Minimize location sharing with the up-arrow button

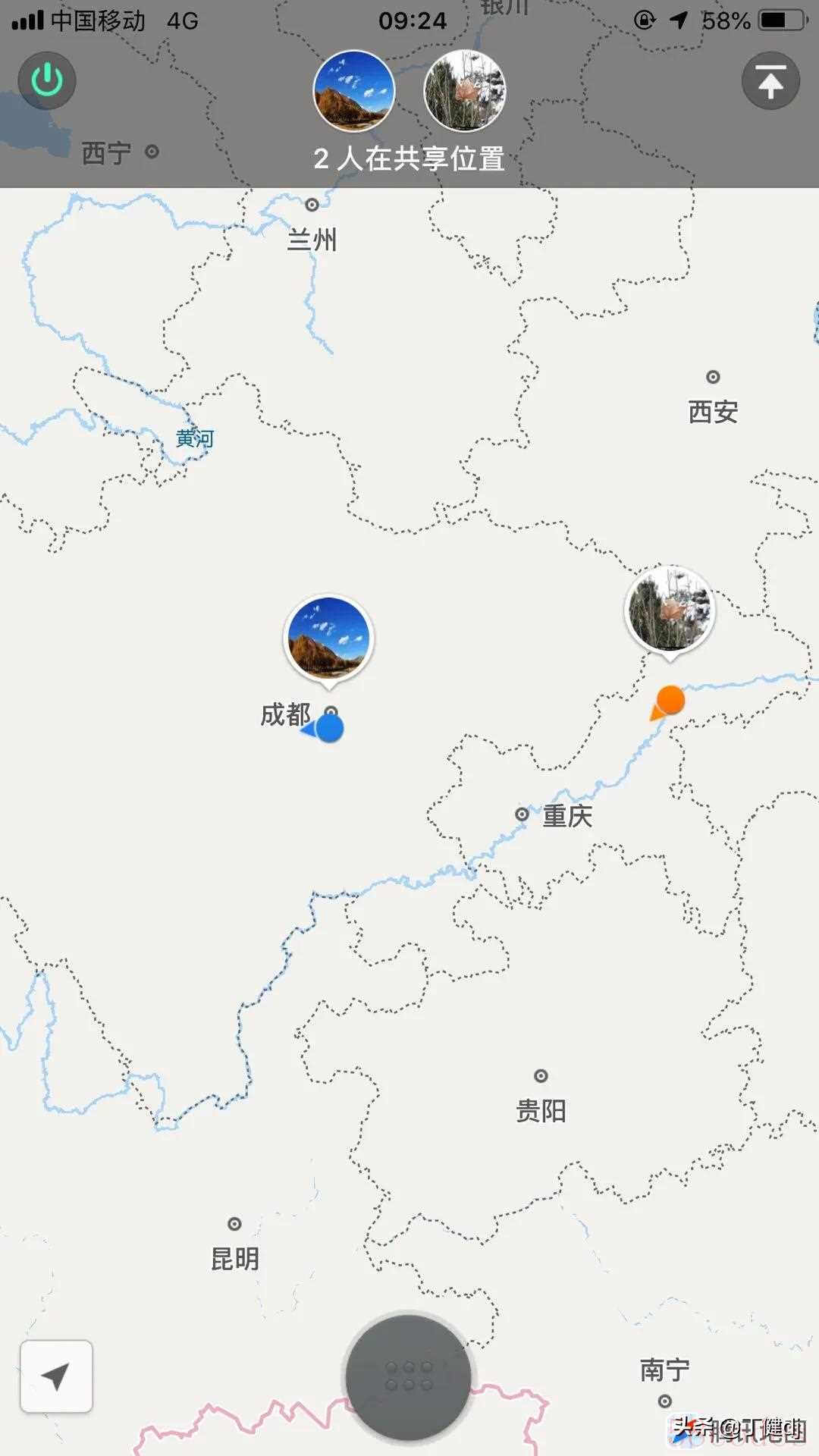(770, 81)
